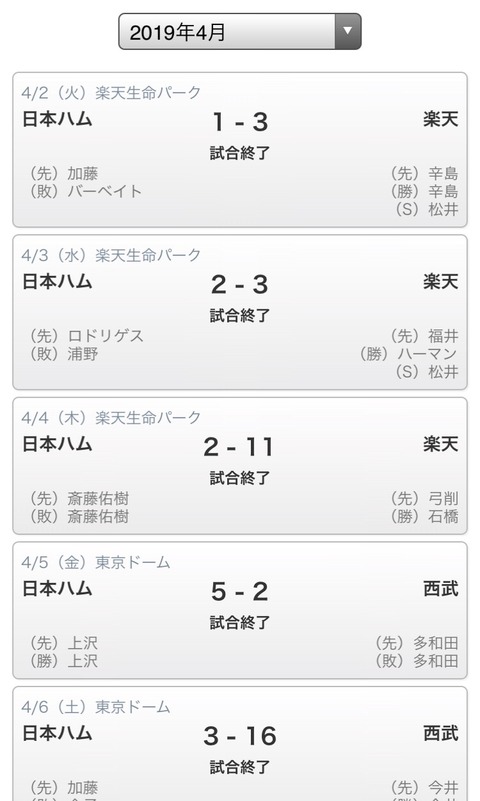The width and height of the screenshot is (480, 801).
Task: Open the 4/3 game card, 2 - 3
Action: click(239, 312)
